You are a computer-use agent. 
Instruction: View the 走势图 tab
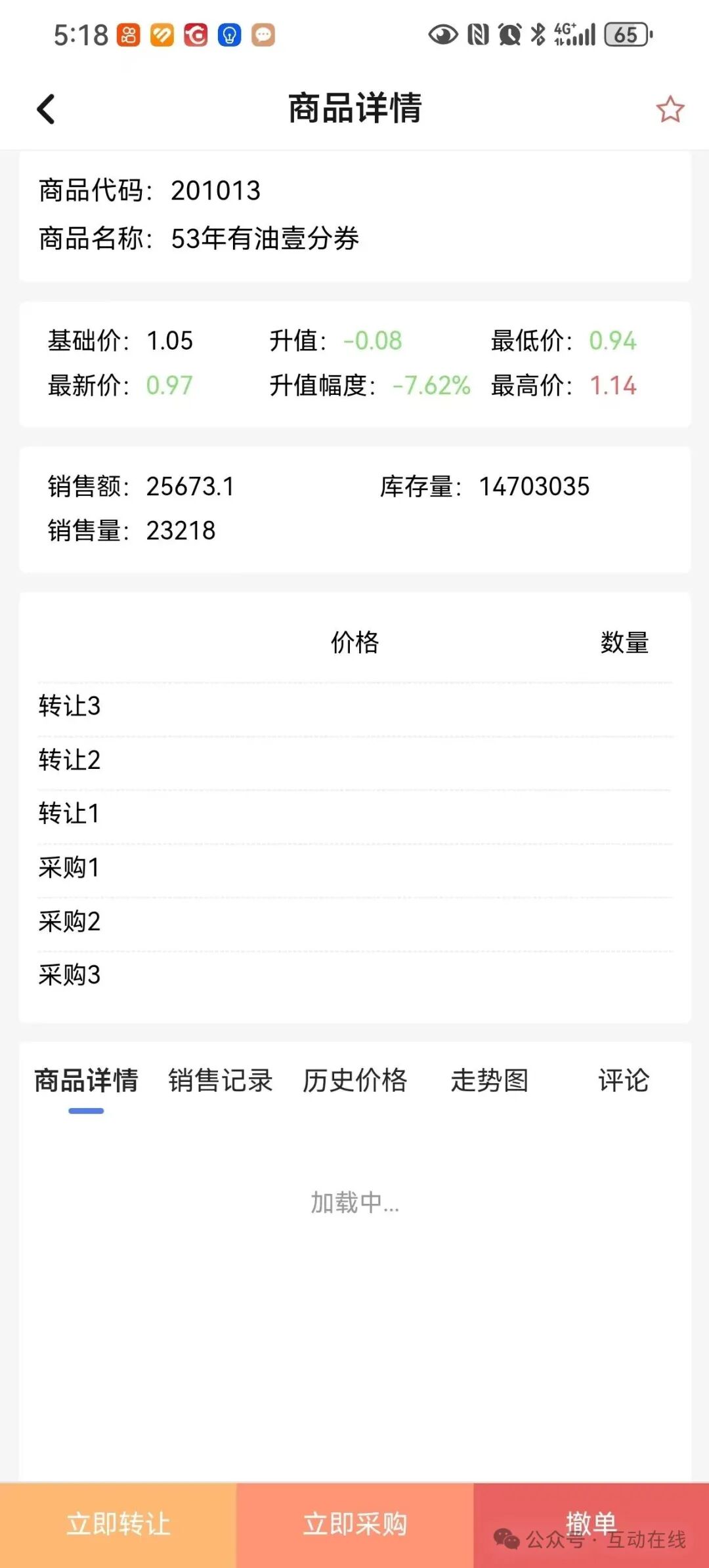489,1081
